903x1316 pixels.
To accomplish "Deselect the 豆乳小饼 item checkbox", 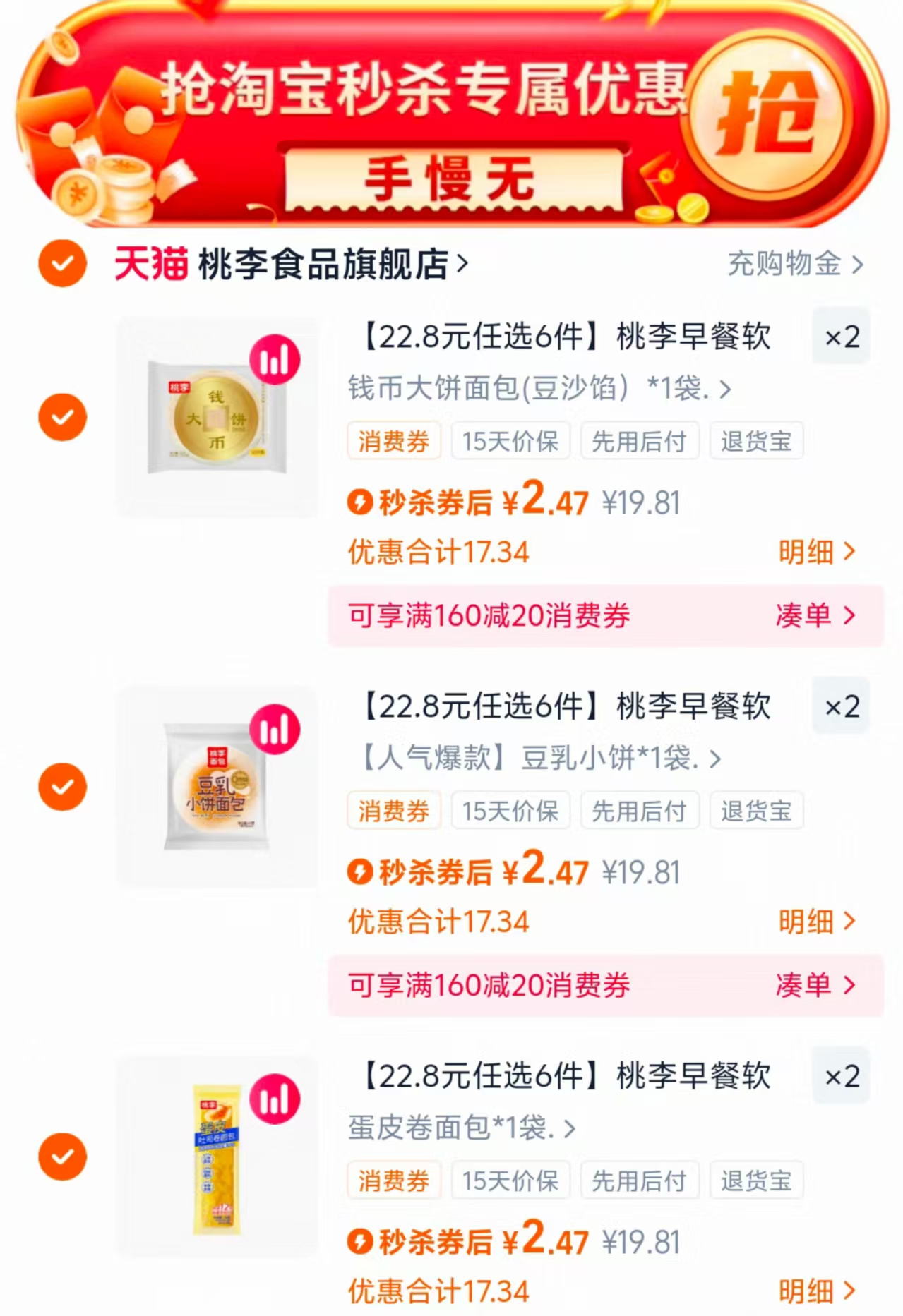I will pos(62,785).
